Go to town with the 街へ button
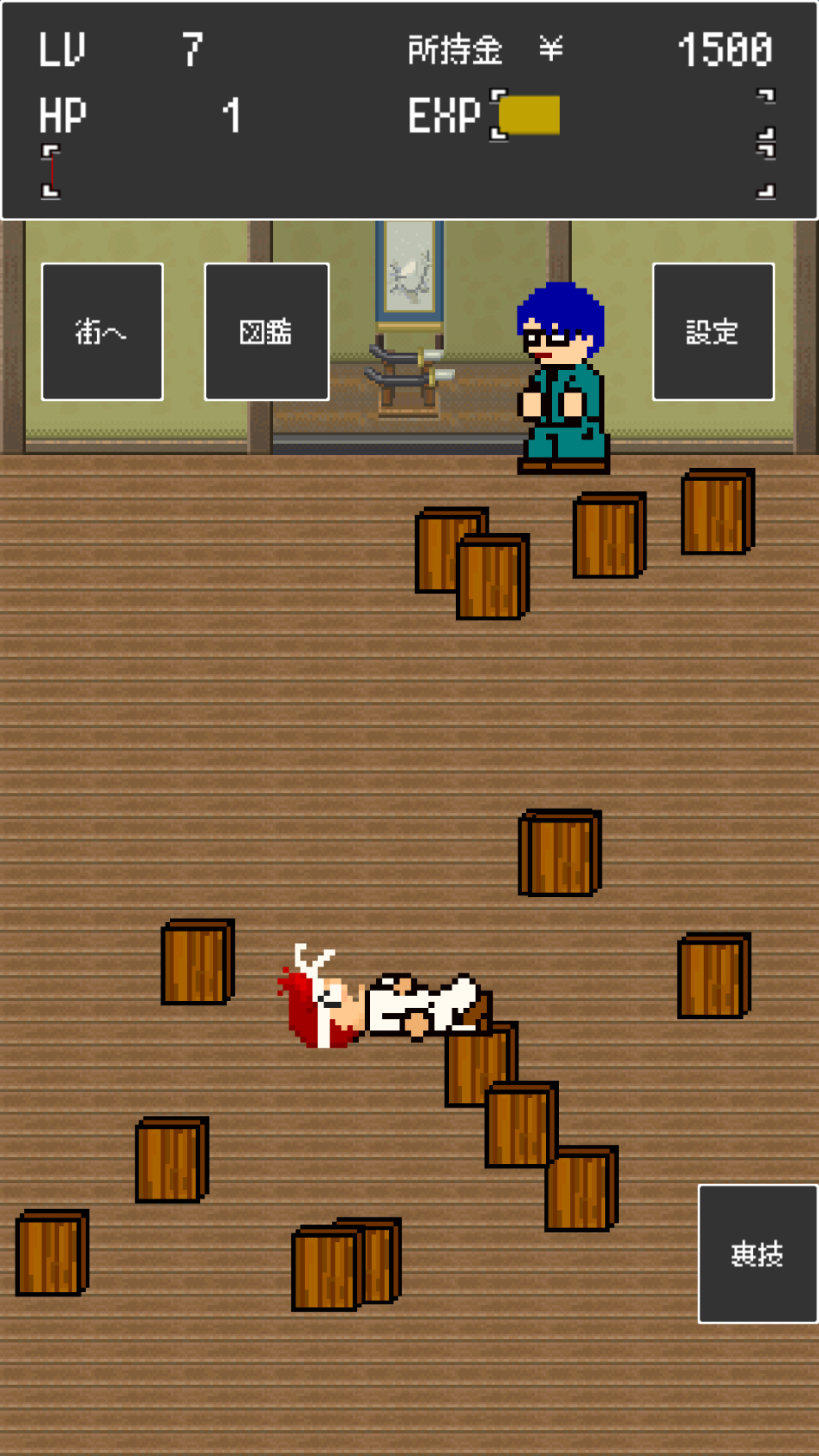The height and width of the screenshot is (1456, 819). [102, 332]
